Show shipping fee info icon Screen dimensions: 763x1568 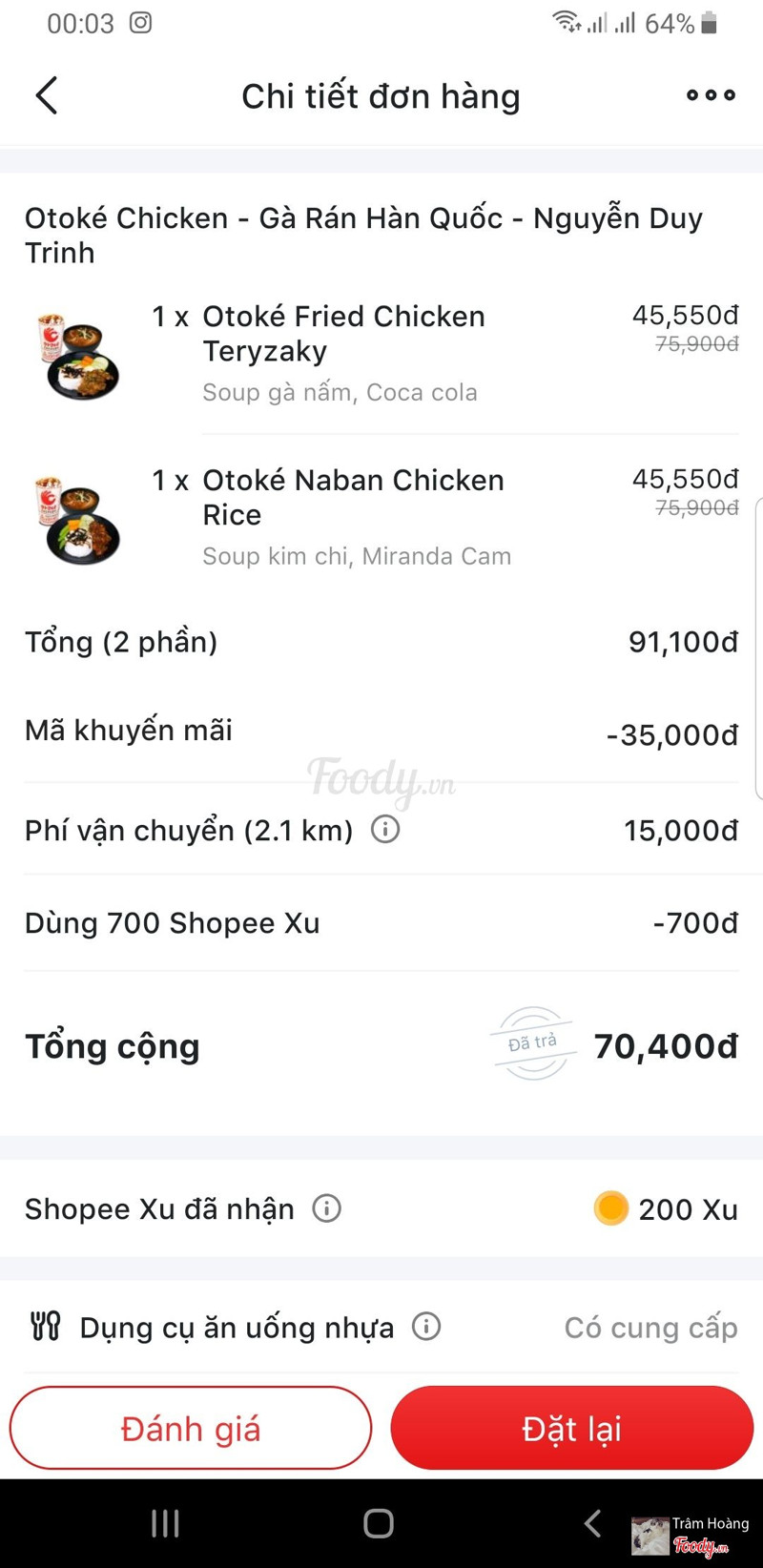385,829
